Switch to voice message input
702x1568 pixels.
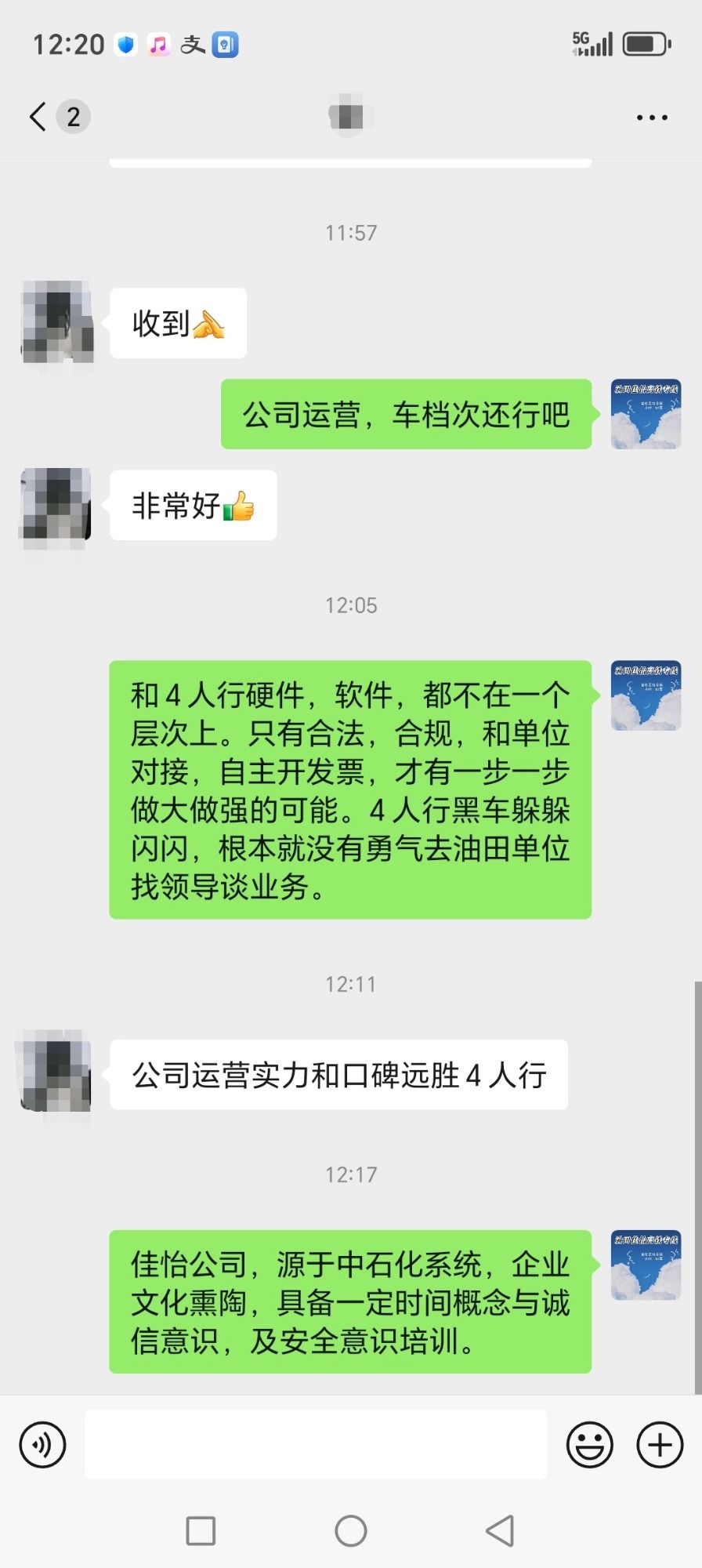[42, 1444]
